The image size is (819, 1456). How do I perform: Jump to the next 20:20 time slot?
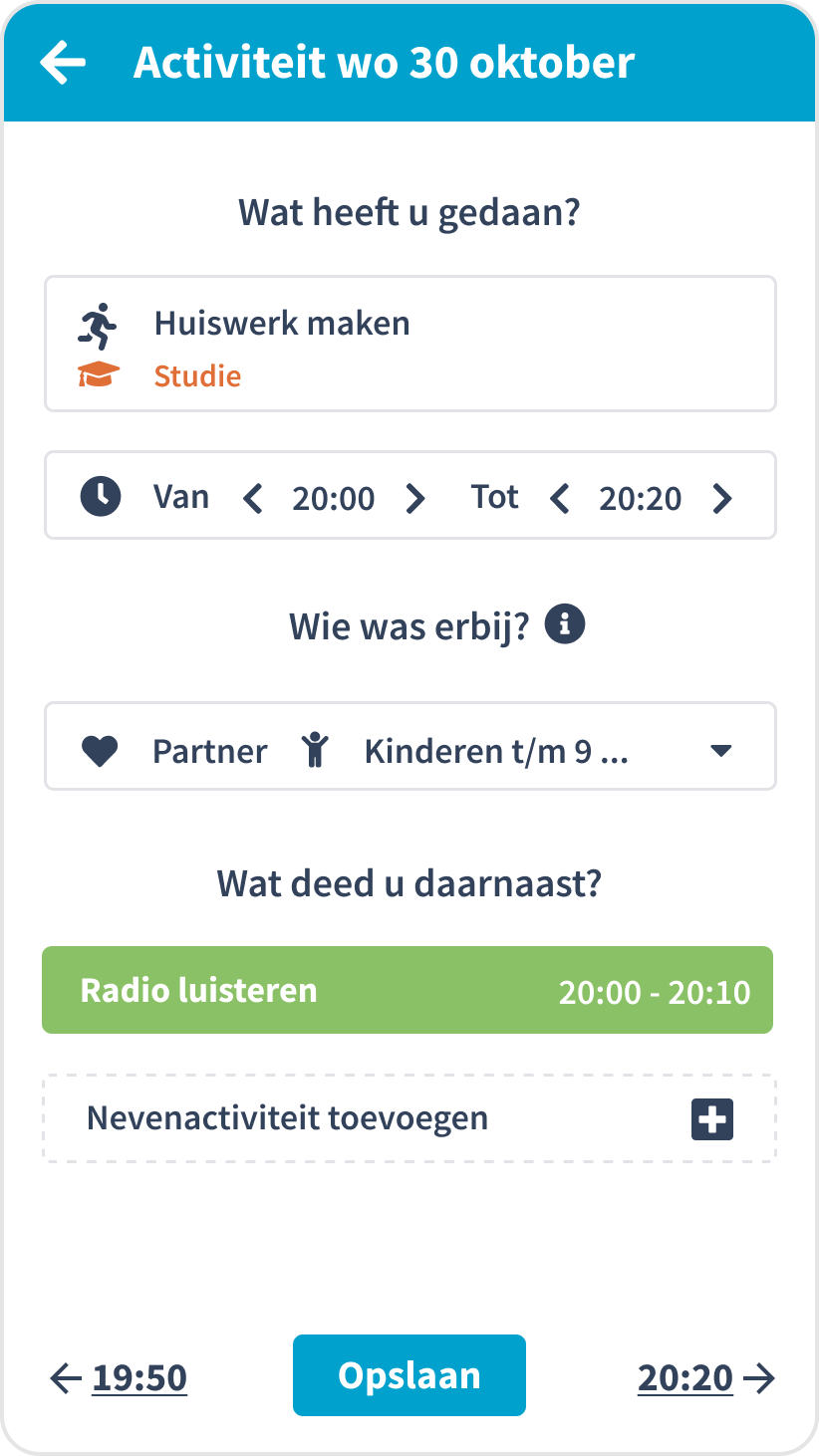pos(706,1378)
